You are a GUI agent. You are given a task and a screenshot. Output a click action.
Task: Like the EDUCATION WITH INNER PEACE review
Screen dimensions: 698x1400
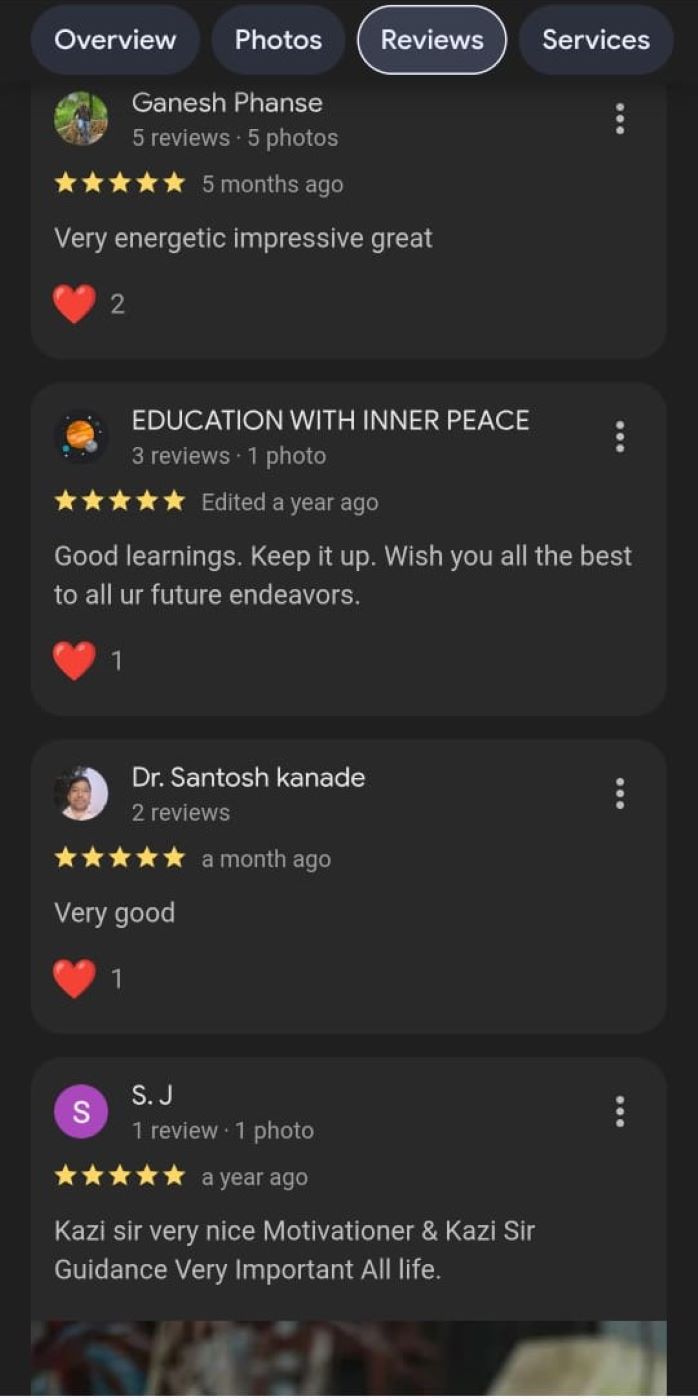click(x=74, y=661)
